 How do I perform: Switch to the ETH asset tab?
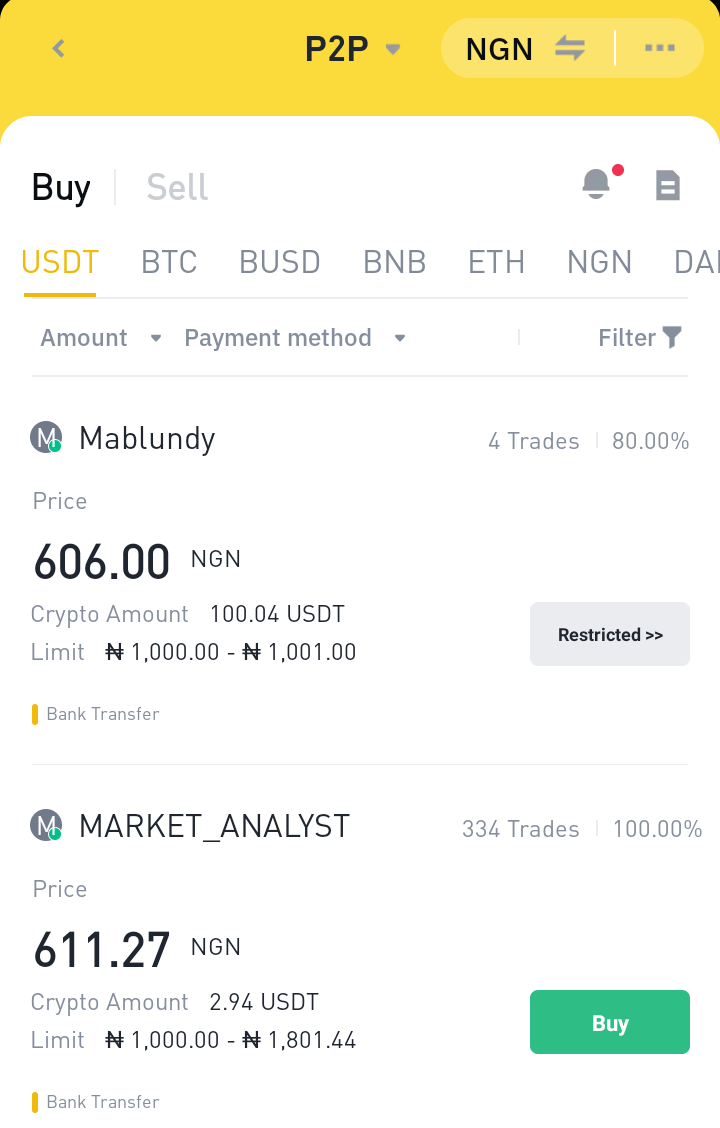point(496,262)
